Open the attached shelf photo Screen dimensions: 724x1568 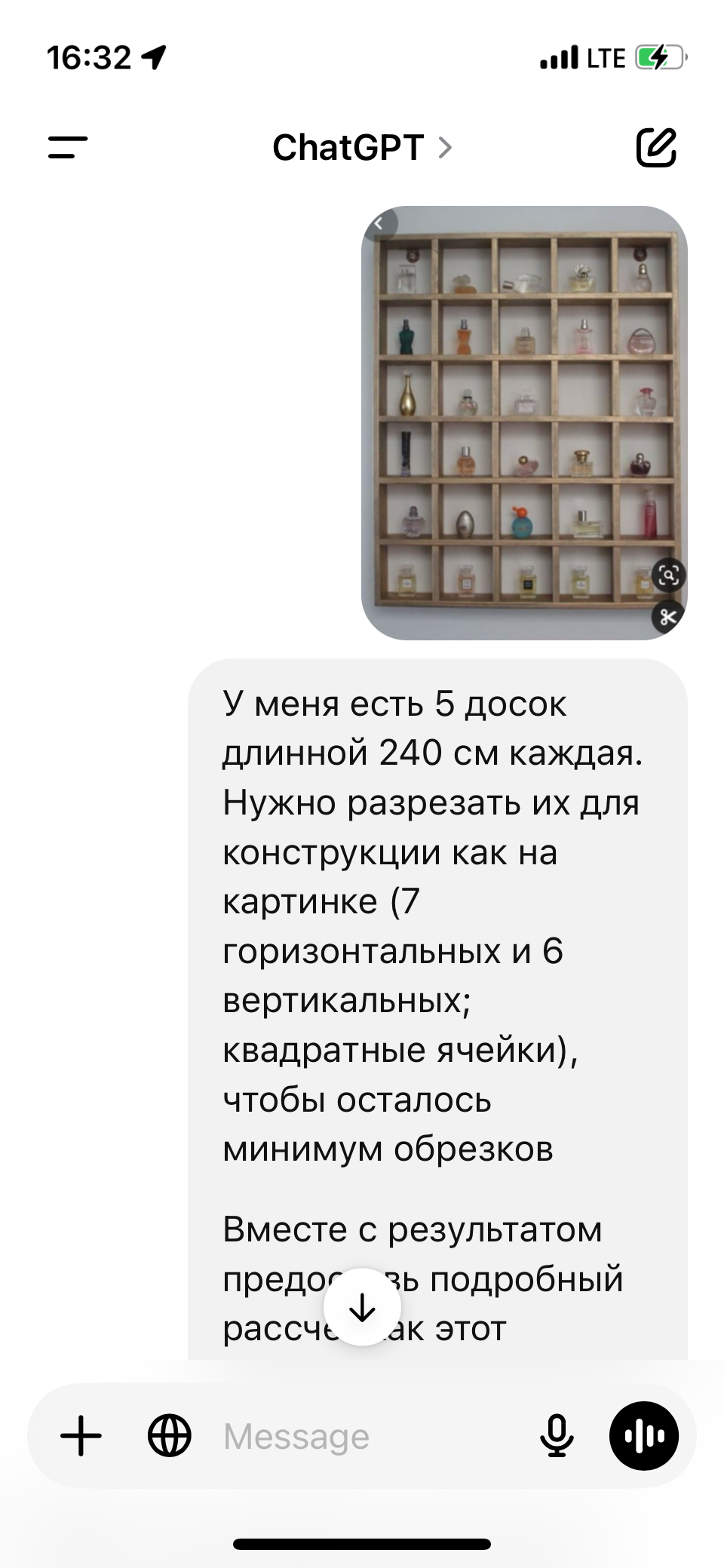click(524, 422)
